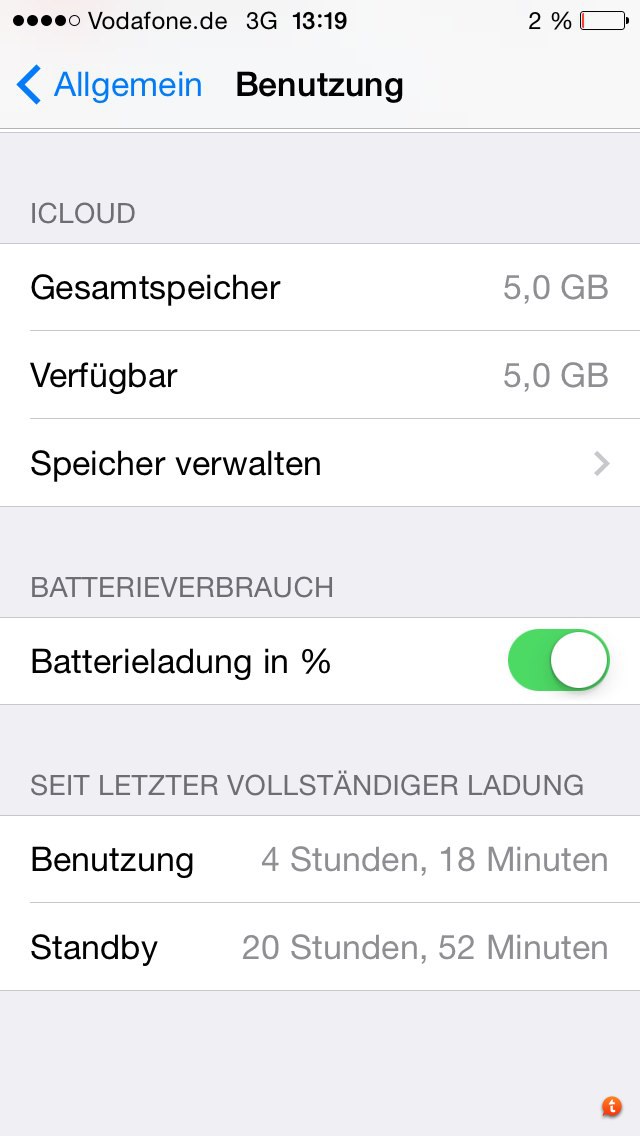Go back to Allgemein settings
The image size is (640, 1136).
click(x=110, y=85)
